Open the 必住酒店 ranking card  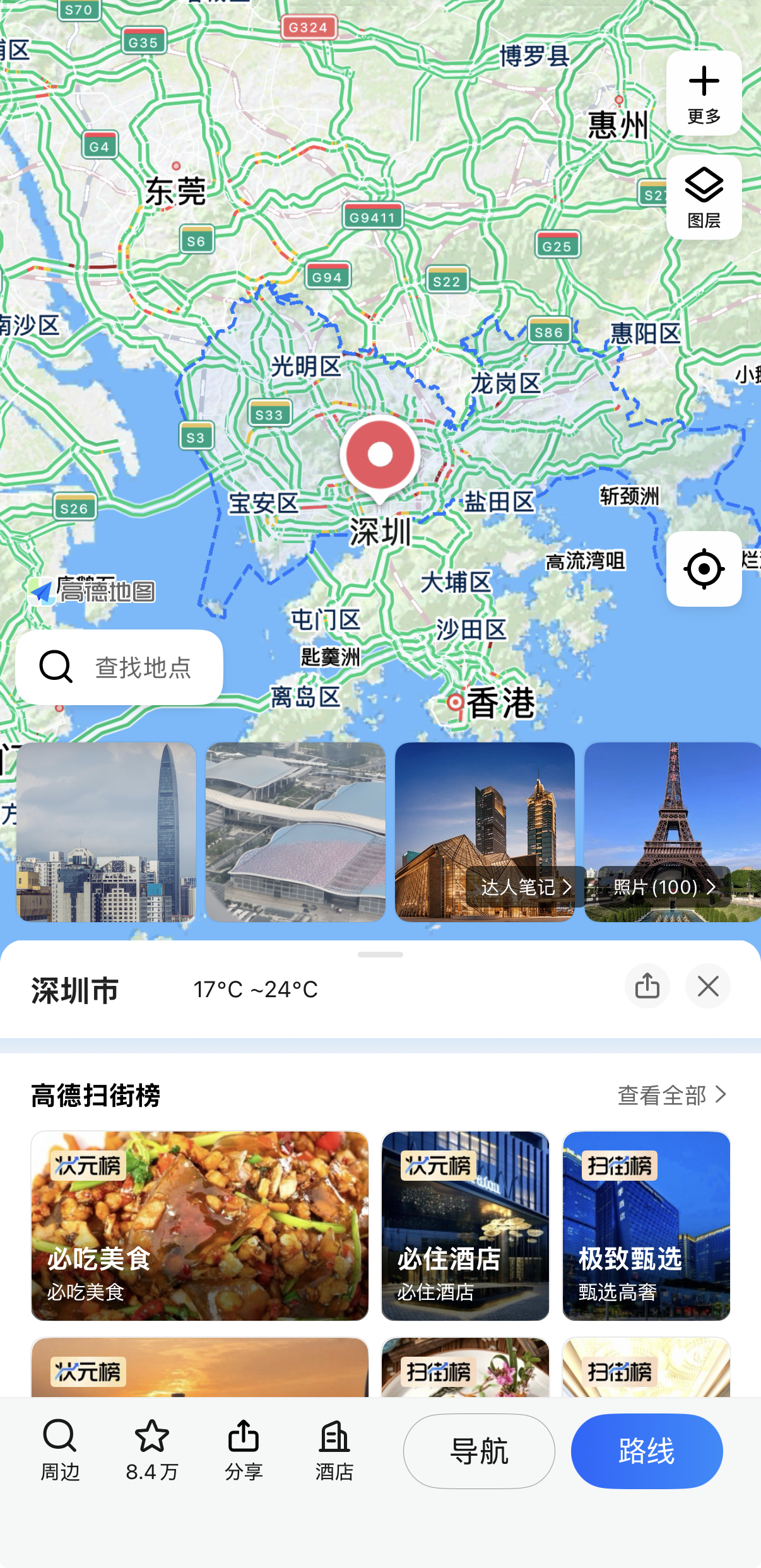(465, 1225)
